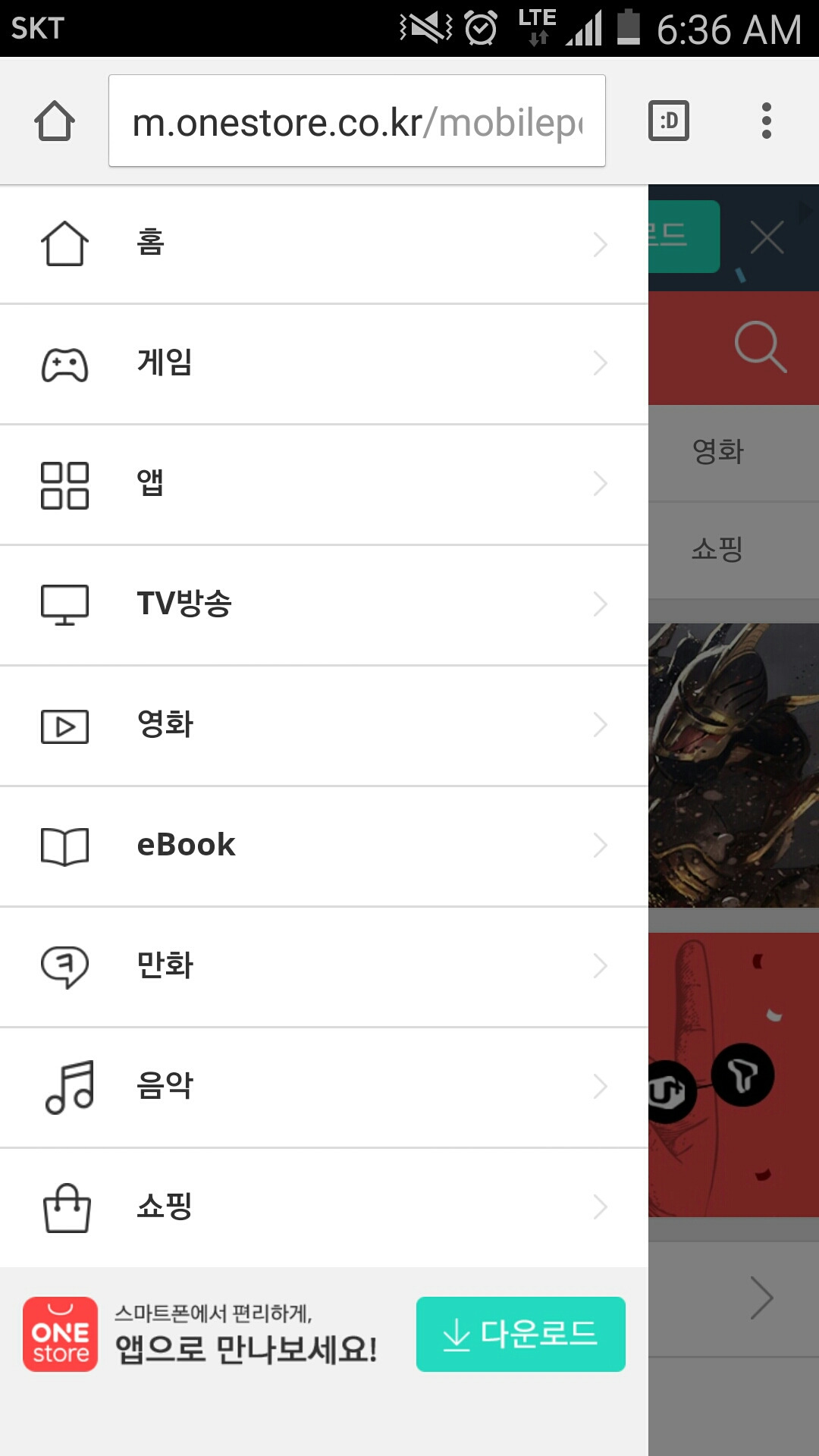Viewport: 819px width, 1456px height.
Task: Open the browser overflow menu
Action: click(766, 121)
